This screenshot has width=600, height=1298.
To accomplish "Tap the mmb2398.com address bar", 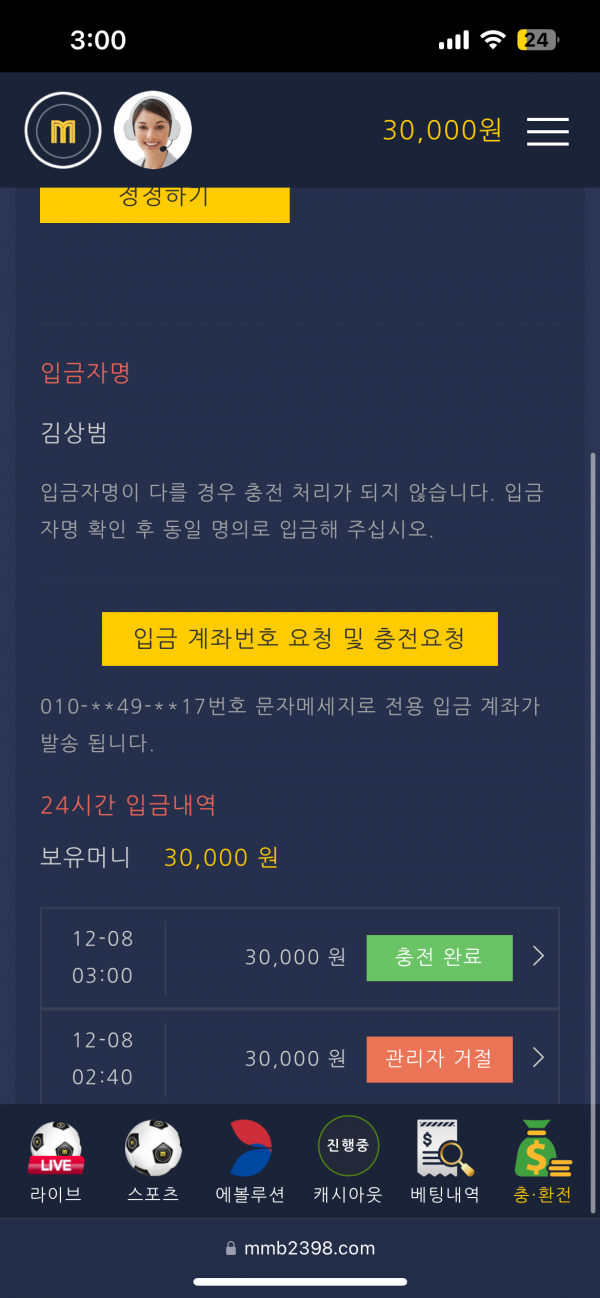I will pos(300,1248).
